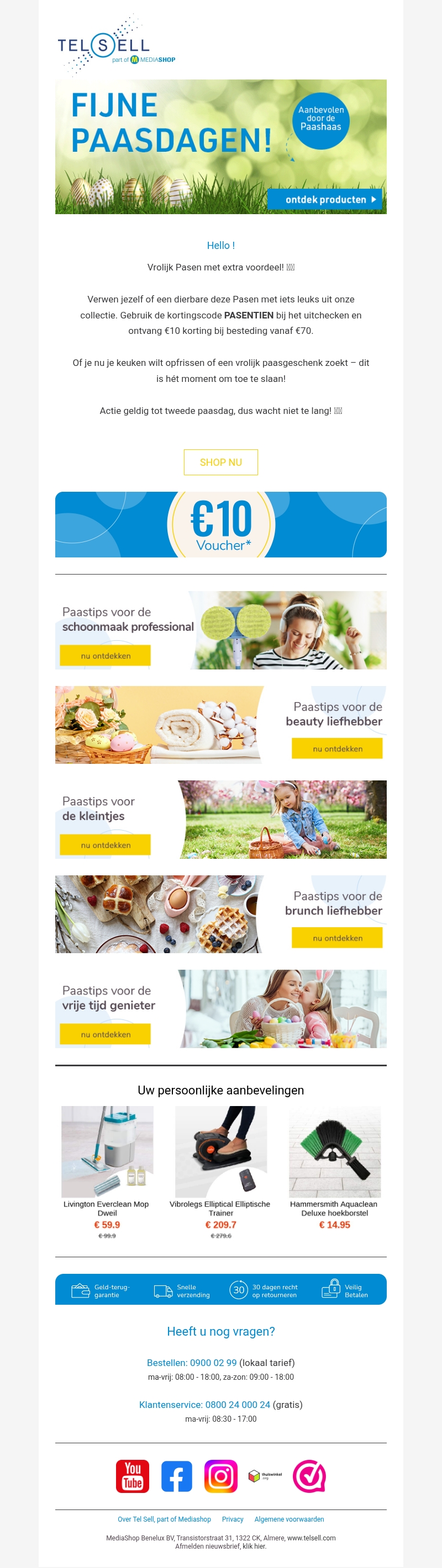Open the Hammersmith Aquaclean Deluxe hoekborstel product
This screenshot has height=1568, width=442.
334,1152
